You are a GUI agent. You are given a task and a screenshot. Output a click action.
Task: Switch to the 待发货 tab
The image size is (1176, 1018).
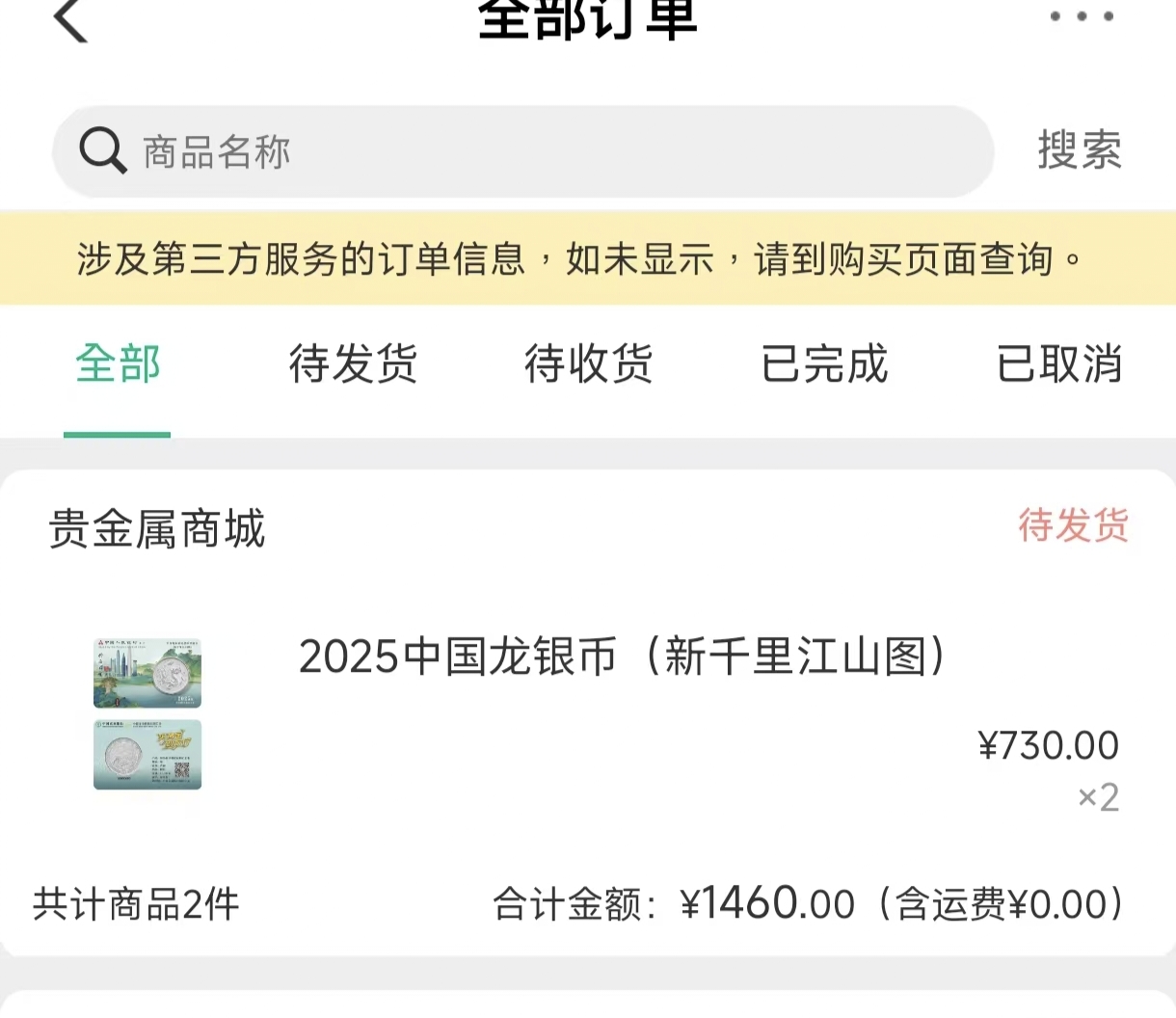tap(353, 365)
